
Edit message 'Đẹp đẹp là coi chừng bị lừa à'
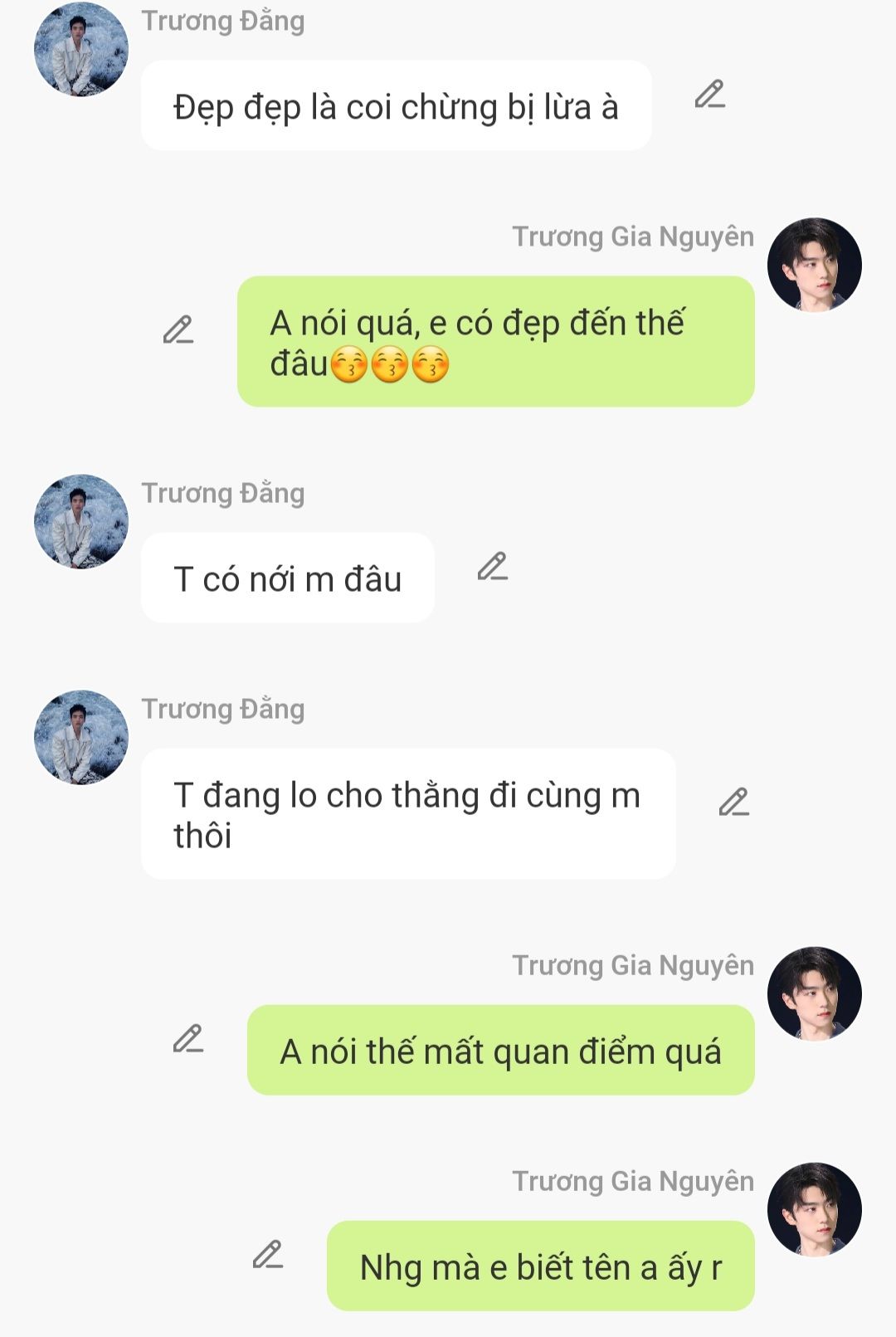pos(709,95)
